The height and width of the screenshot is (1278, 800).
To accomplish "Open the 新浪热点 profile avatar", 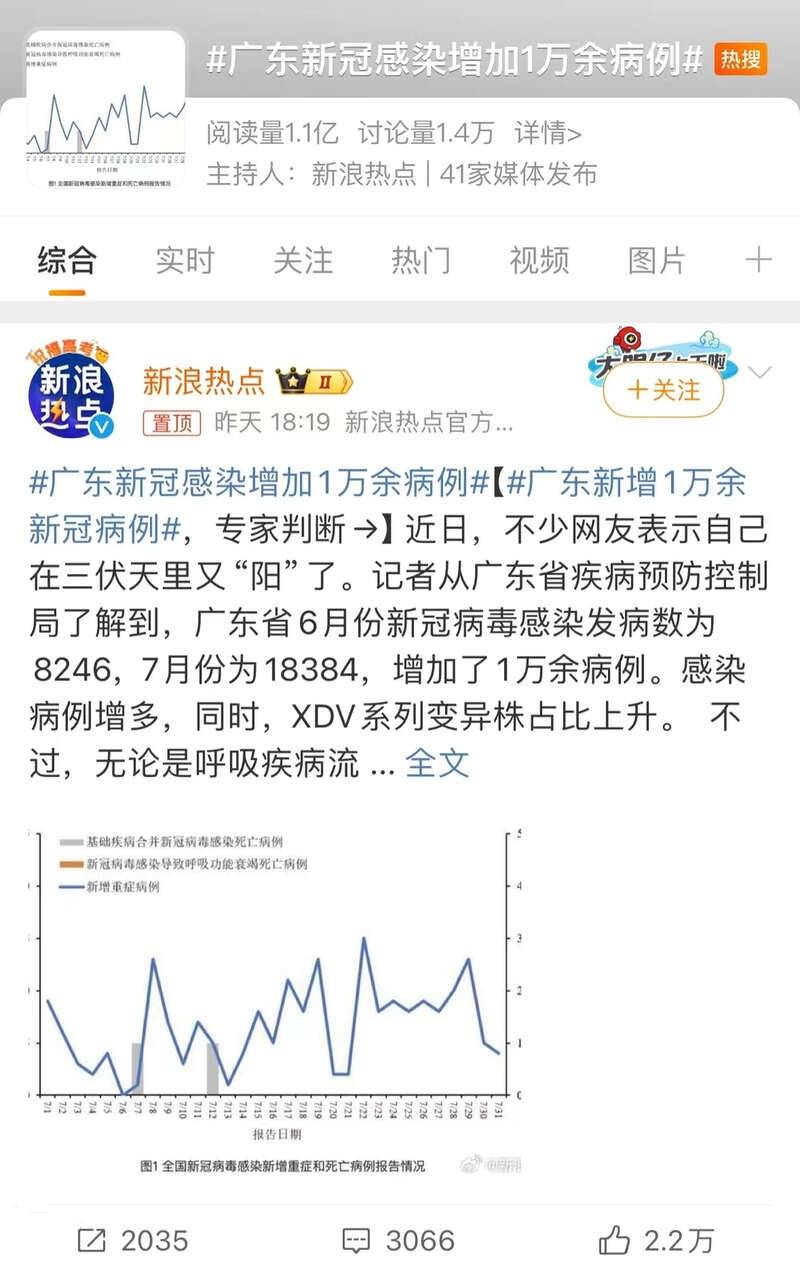I will click(x=70, y=391).
